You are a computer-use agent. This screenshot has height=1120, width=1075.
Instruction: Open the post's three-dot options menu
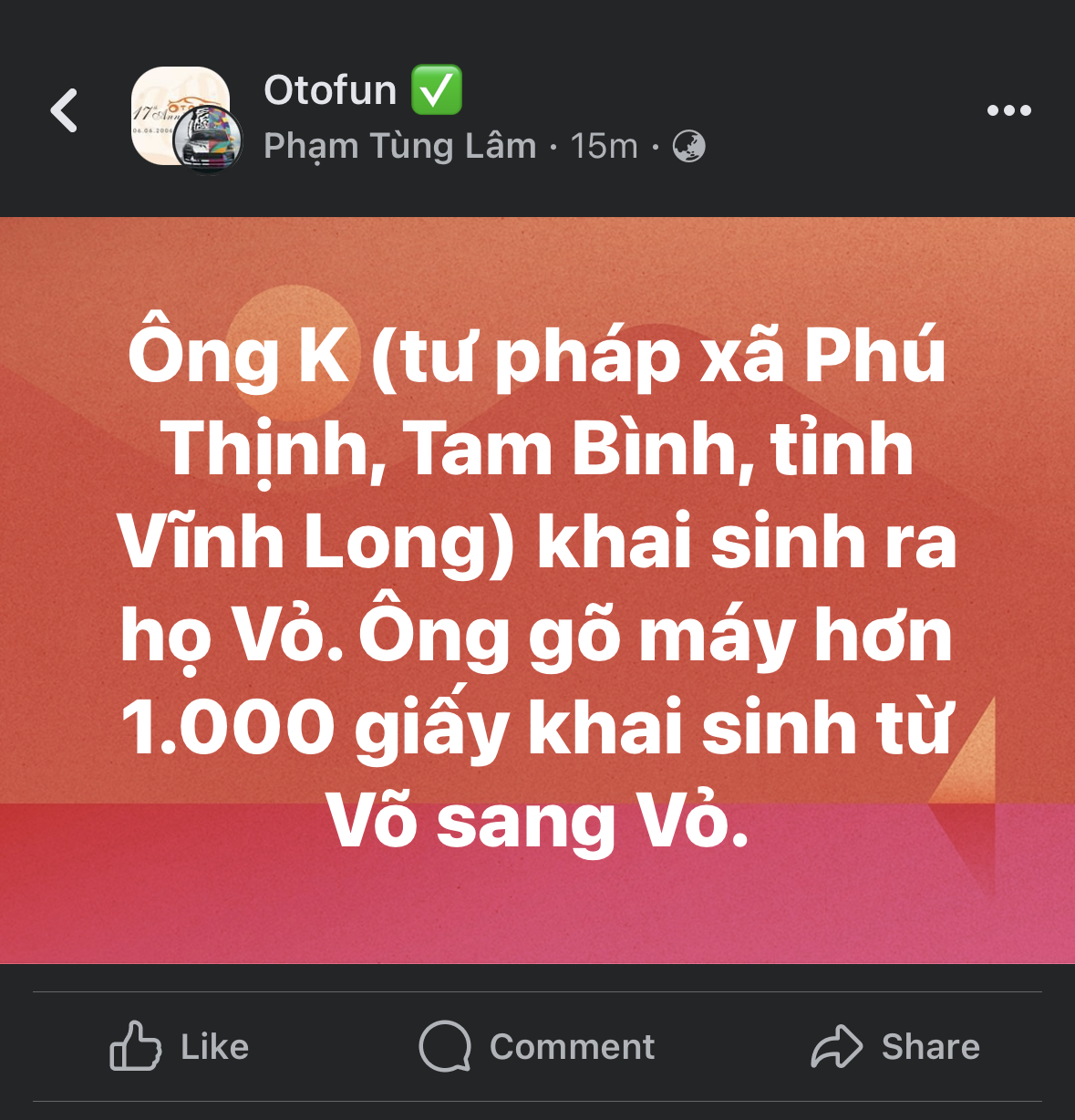pos(1008,110)
